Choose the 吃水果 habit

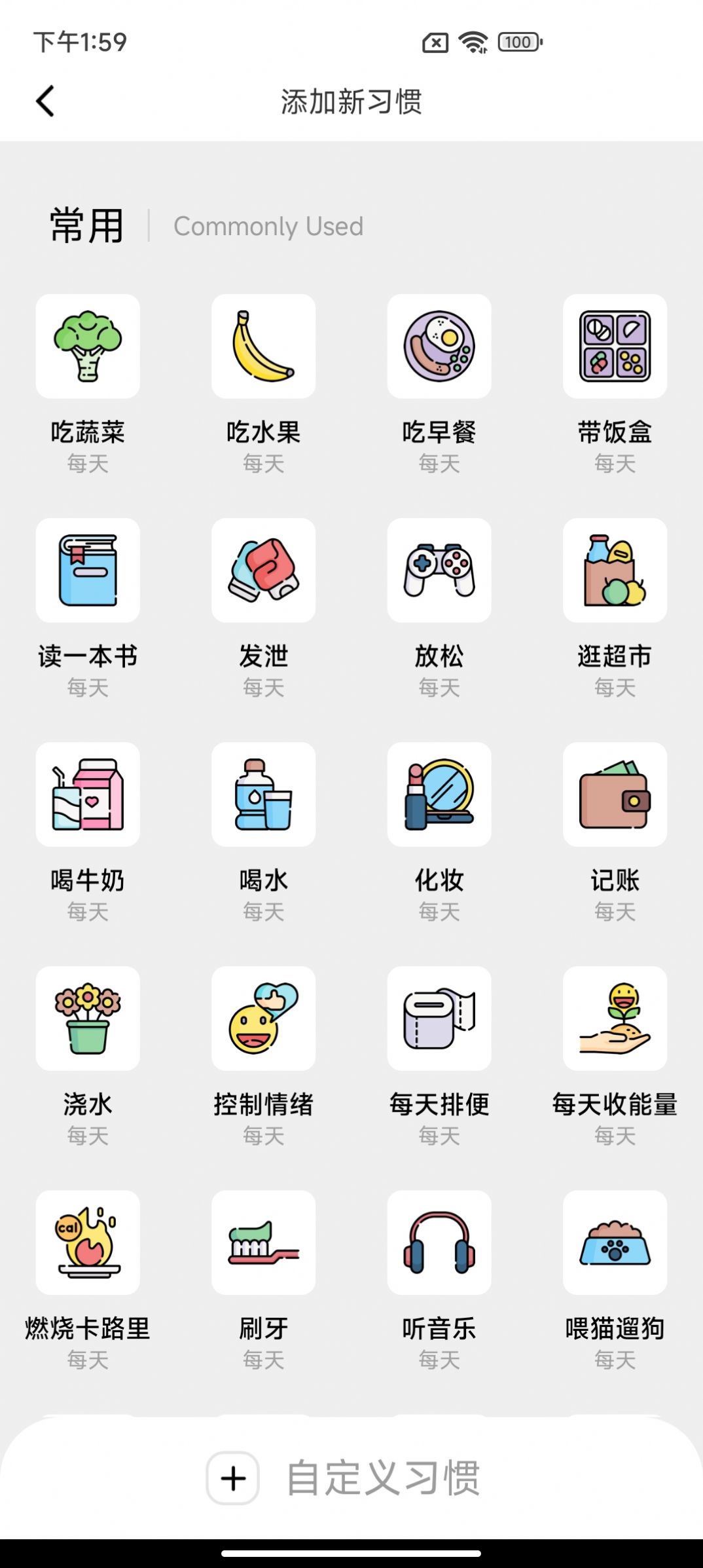coord(263,346)
